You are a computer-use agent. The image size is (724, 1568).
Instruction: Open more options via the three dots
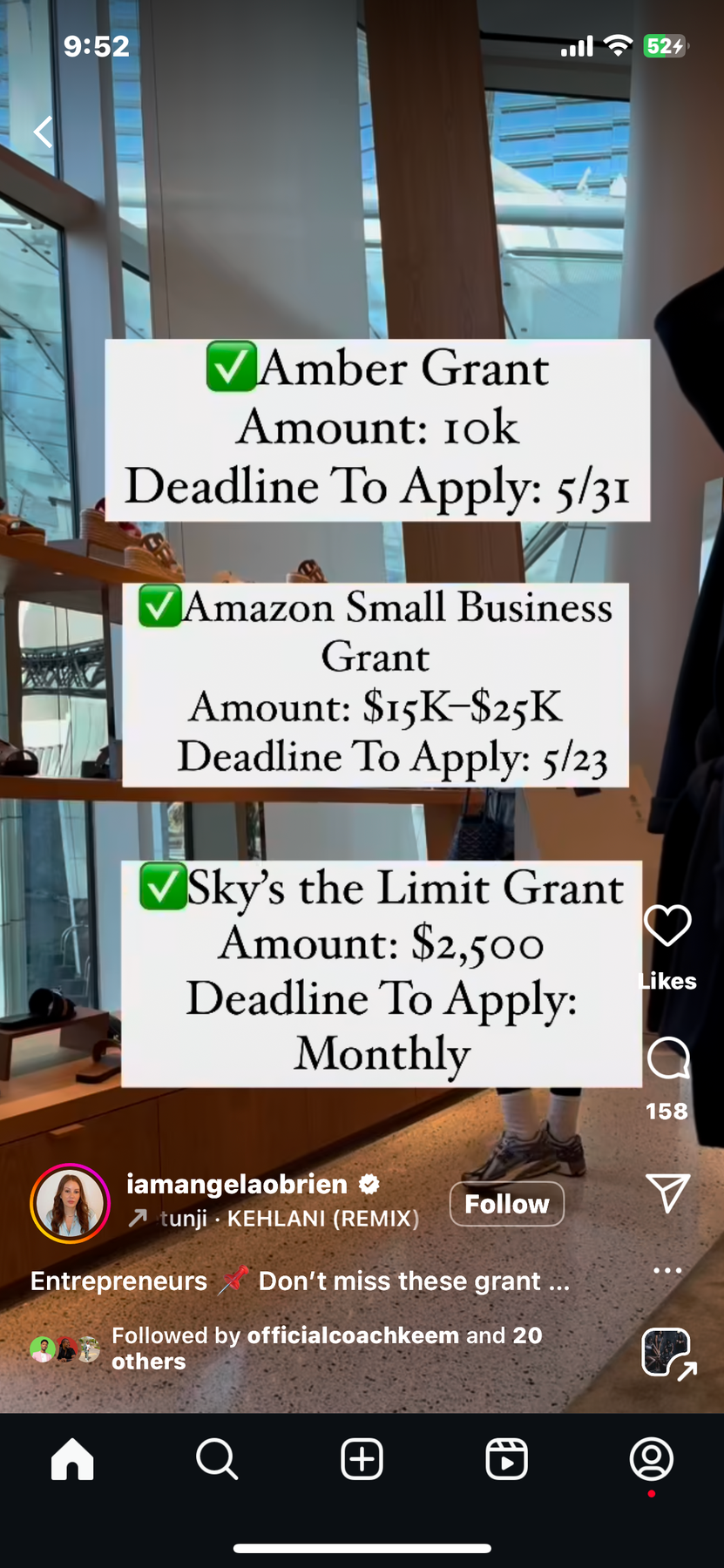click(667, 1270)
